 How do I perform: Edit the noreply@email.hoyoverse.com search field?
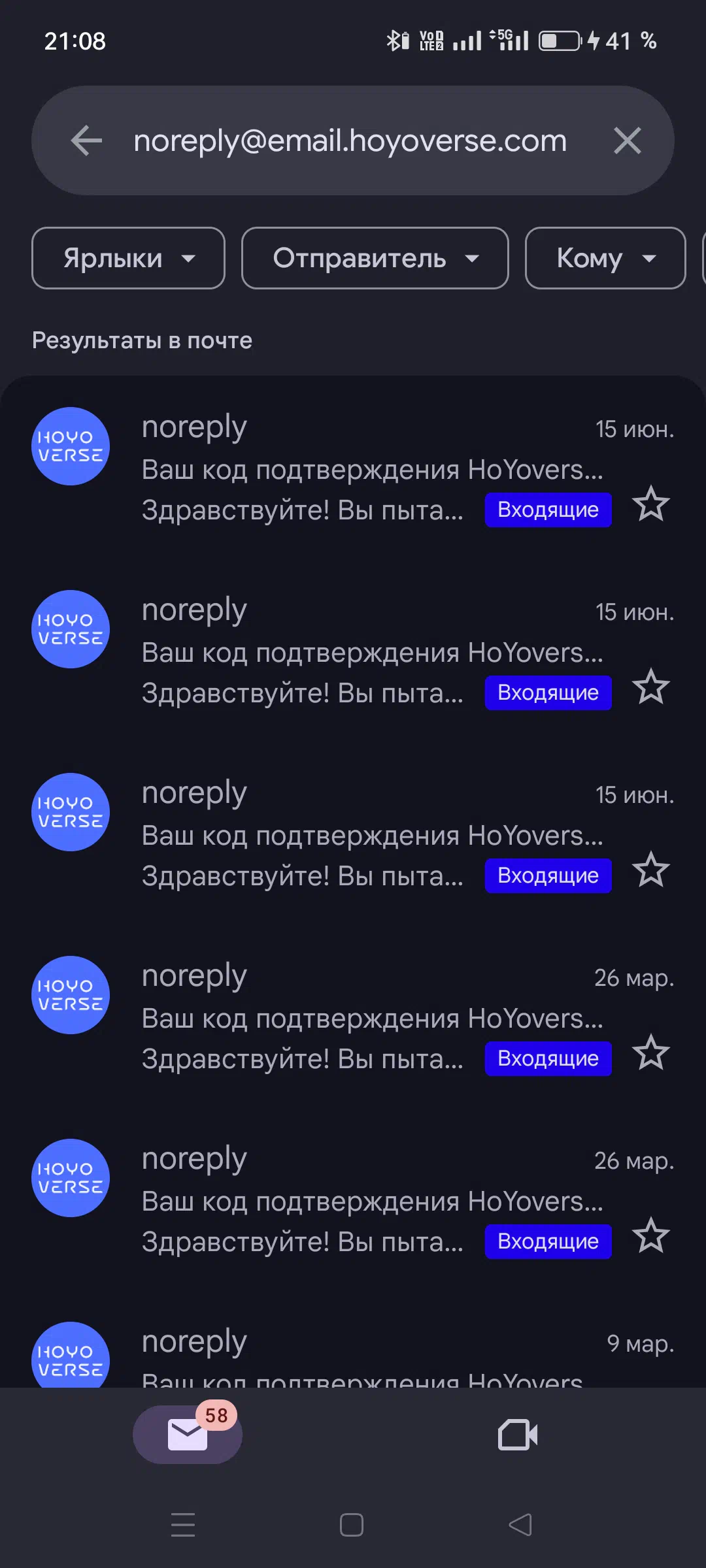click(350, 140)
